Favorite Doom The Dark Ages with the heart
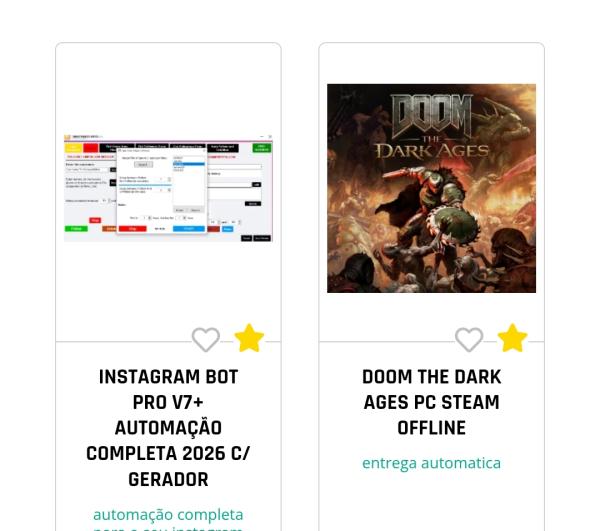The image size is (600, 531). point(469,340)
